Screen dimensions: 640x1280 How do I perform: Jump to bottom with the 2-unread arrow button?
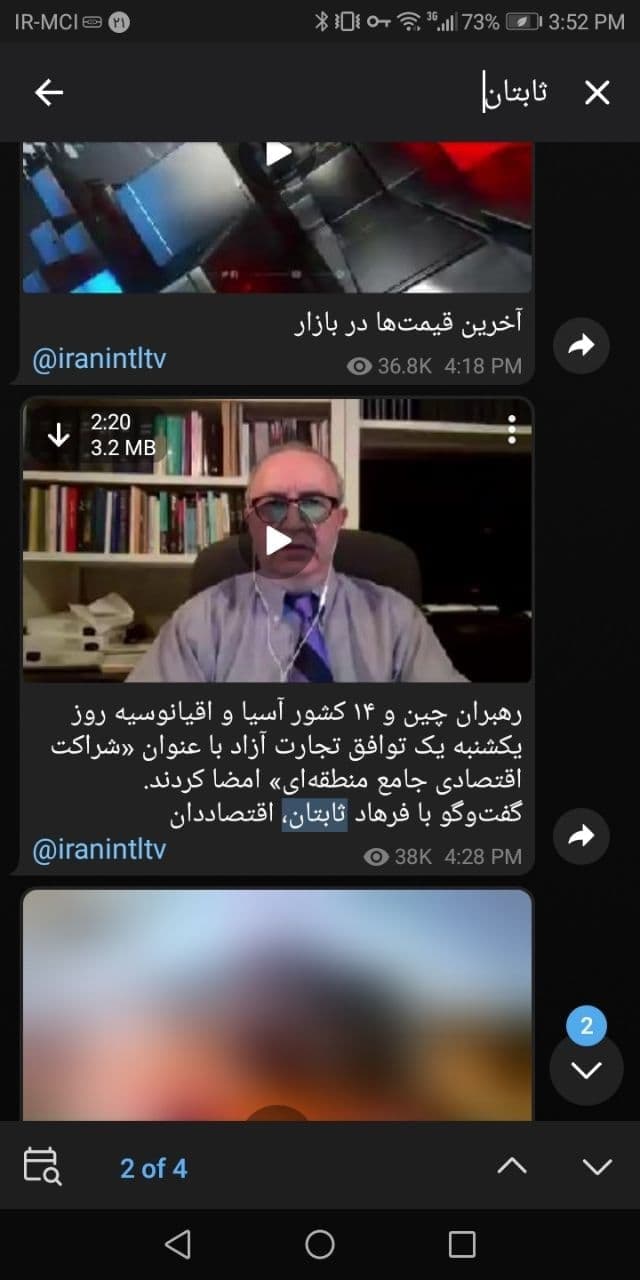pos(587,1068)
